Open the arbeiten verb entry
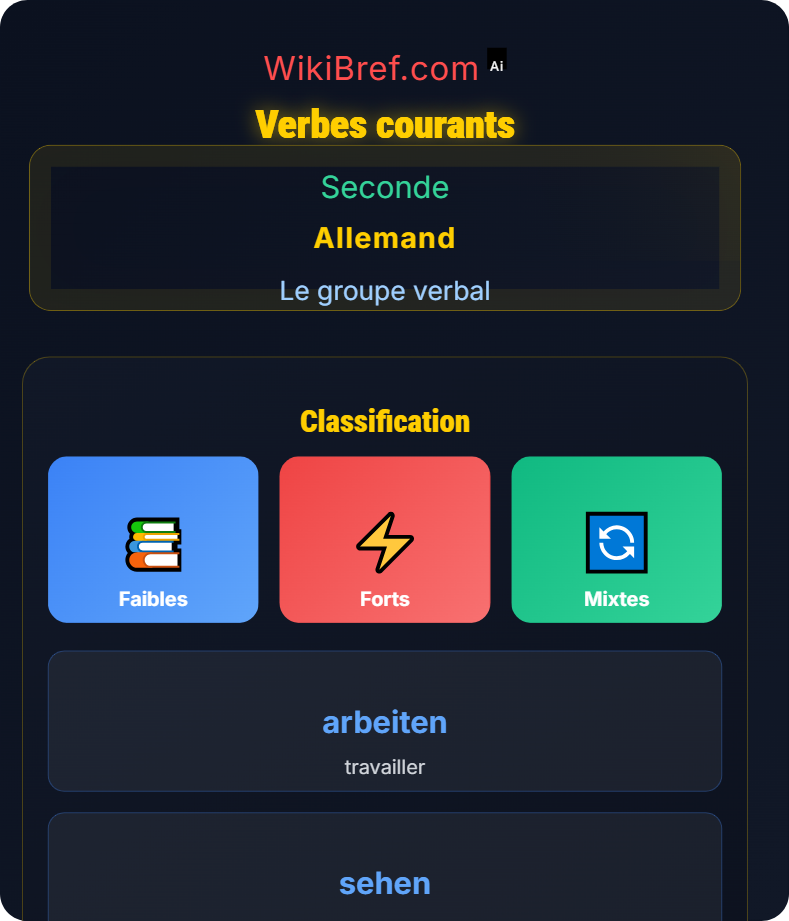The height and width of the screenshot is (921, 789). (x=385, y=722)
